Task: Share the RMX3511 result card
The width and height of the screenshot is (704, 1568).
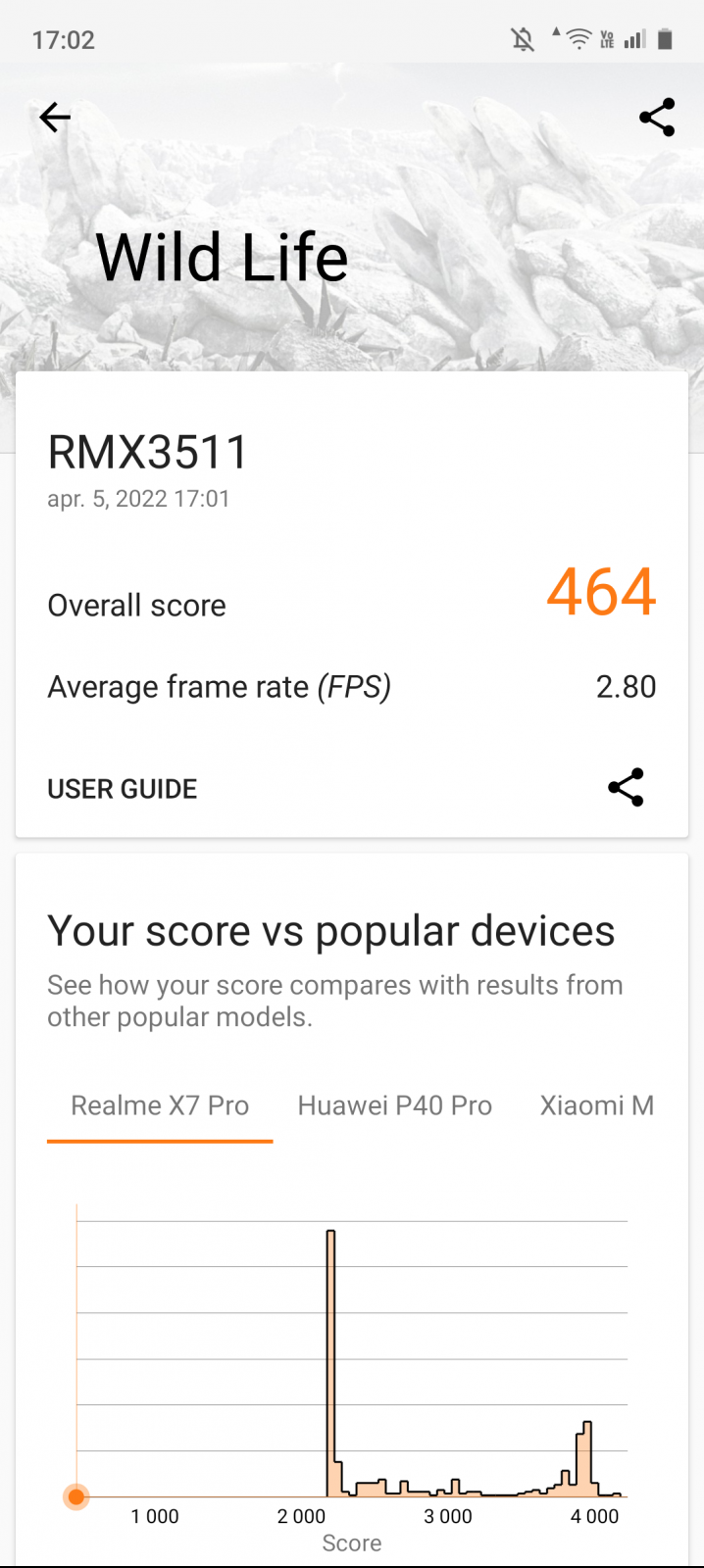Action: 626,787
